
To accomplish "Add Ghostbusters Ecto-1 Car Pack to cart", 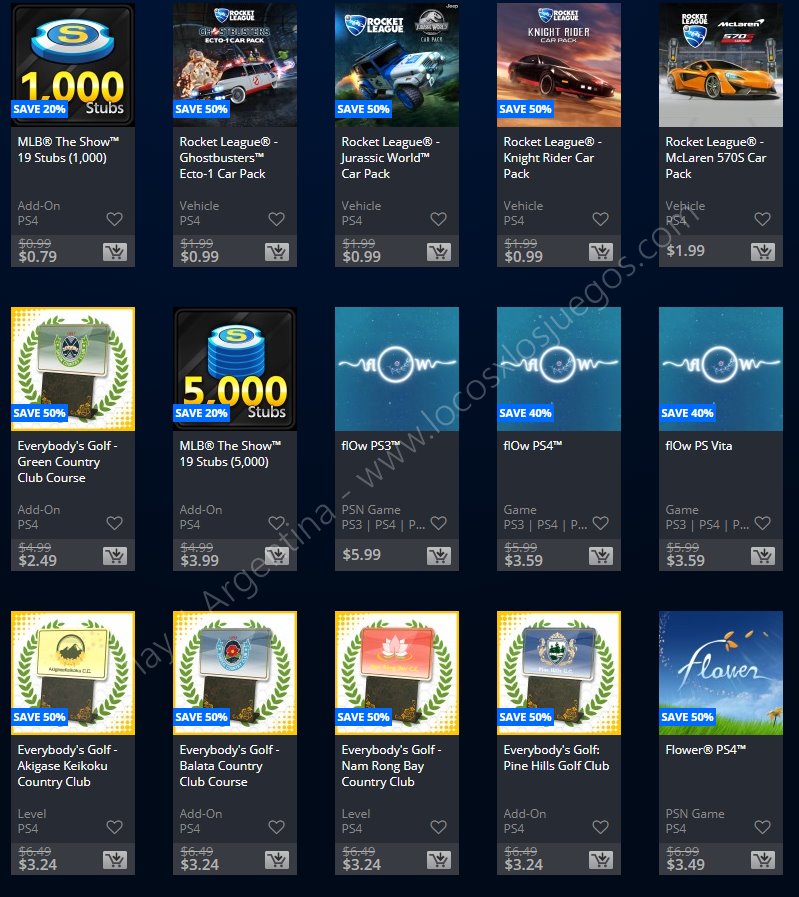I will [x=277, y=252].
